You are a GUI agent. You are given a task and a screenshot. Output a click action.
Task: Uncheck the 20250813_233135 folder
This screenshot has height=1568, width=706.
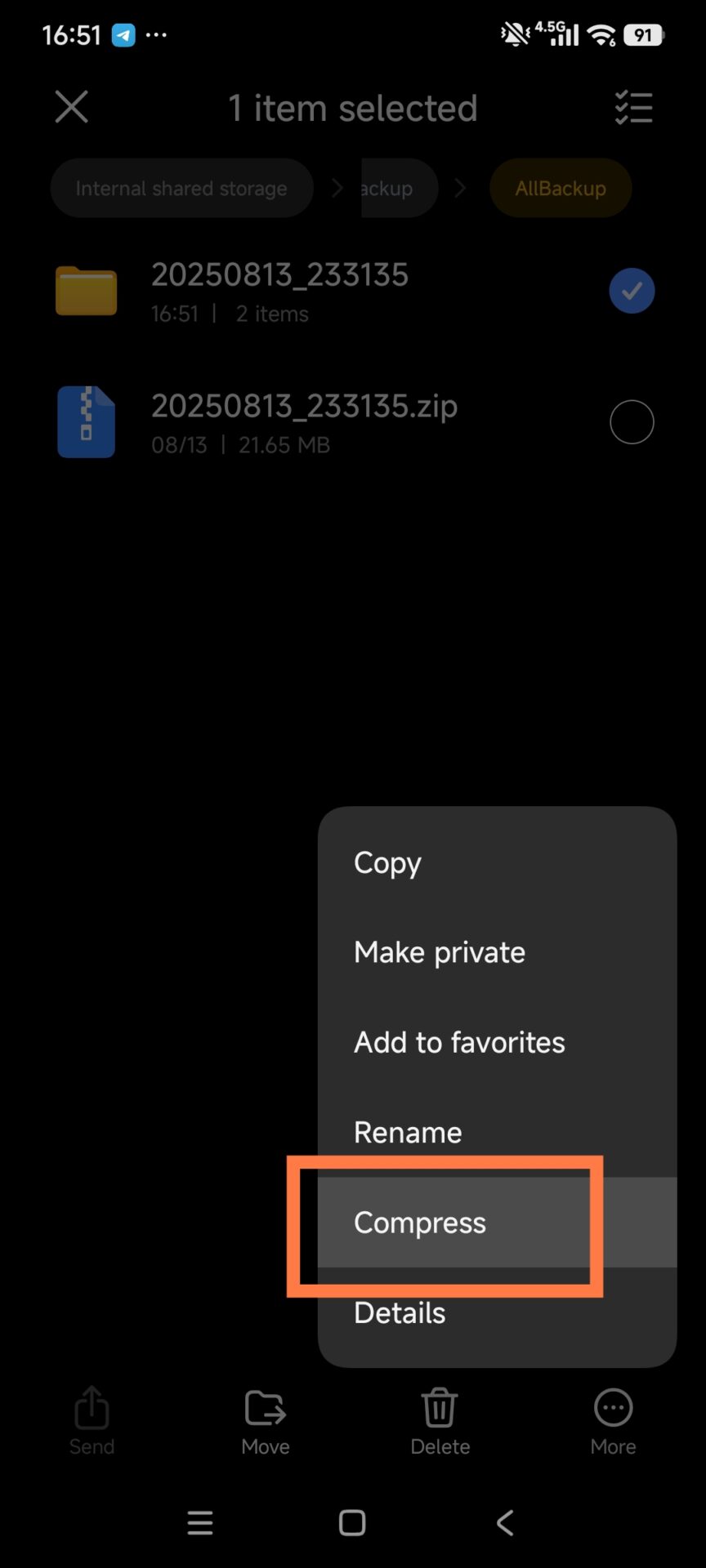(632, 291)
